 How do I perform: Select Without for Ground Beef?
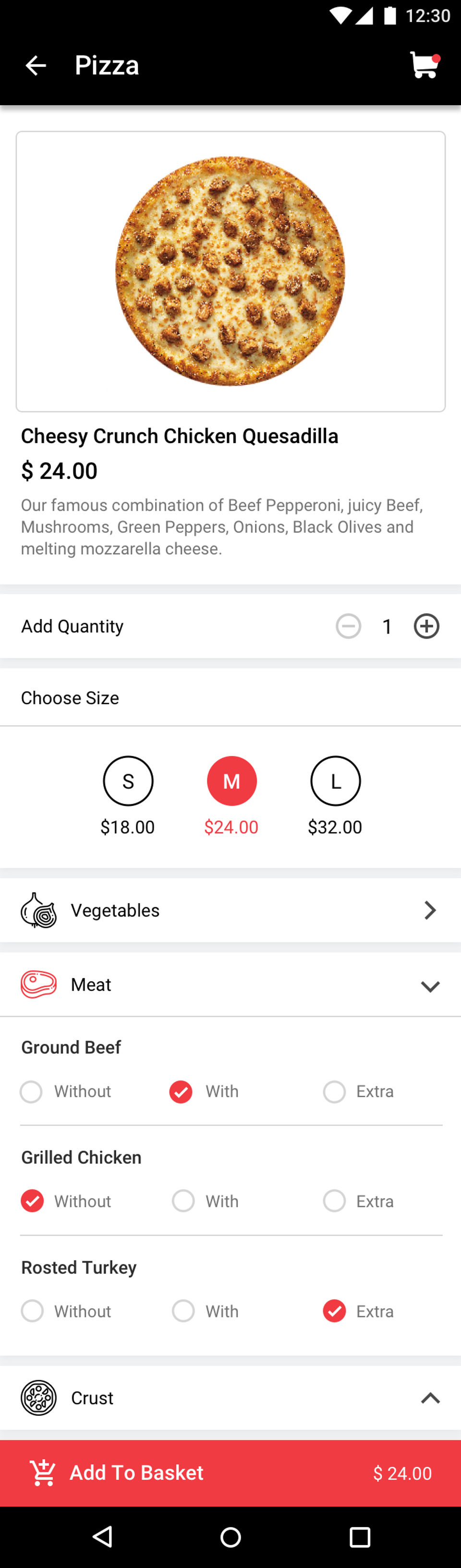tap(31, 1091)
